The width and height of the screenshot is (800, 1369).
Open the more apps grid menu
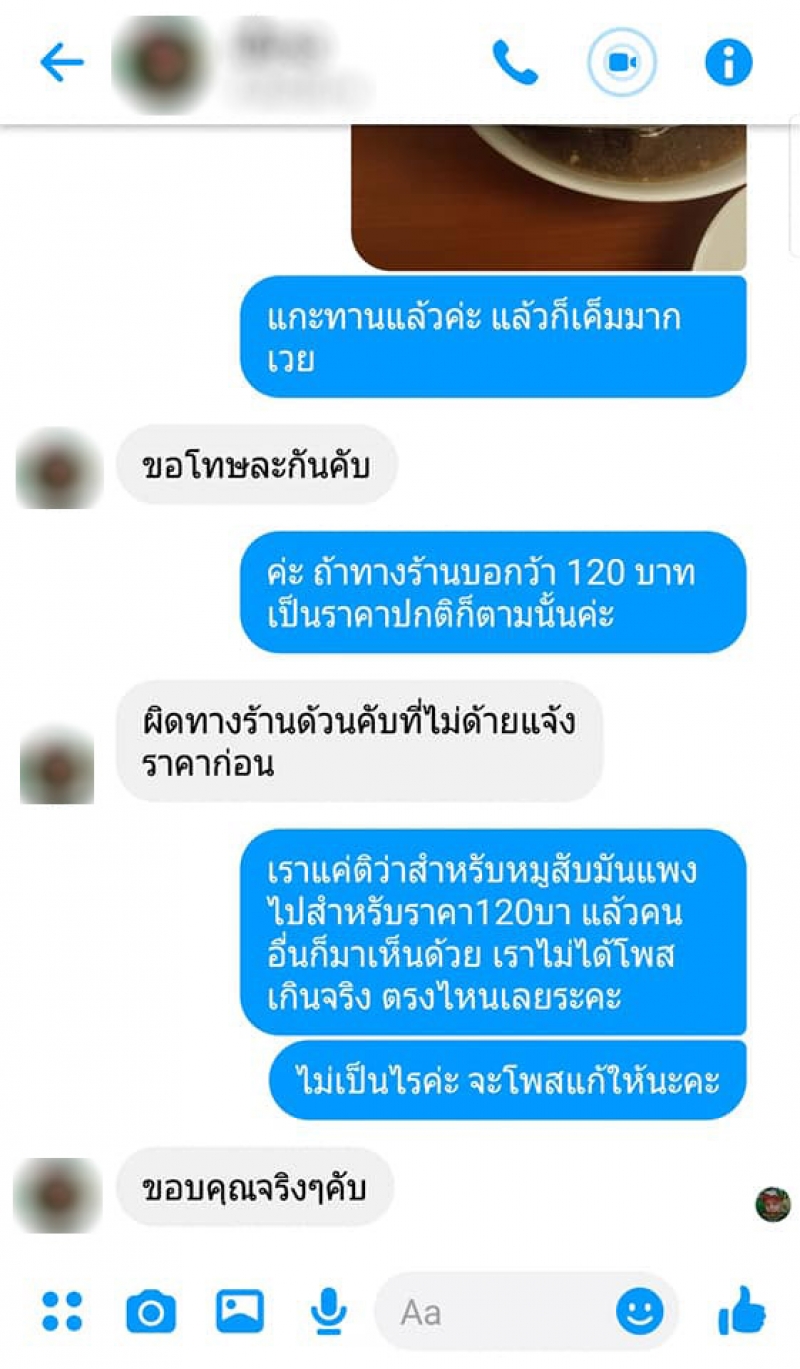pos(62,1311)
